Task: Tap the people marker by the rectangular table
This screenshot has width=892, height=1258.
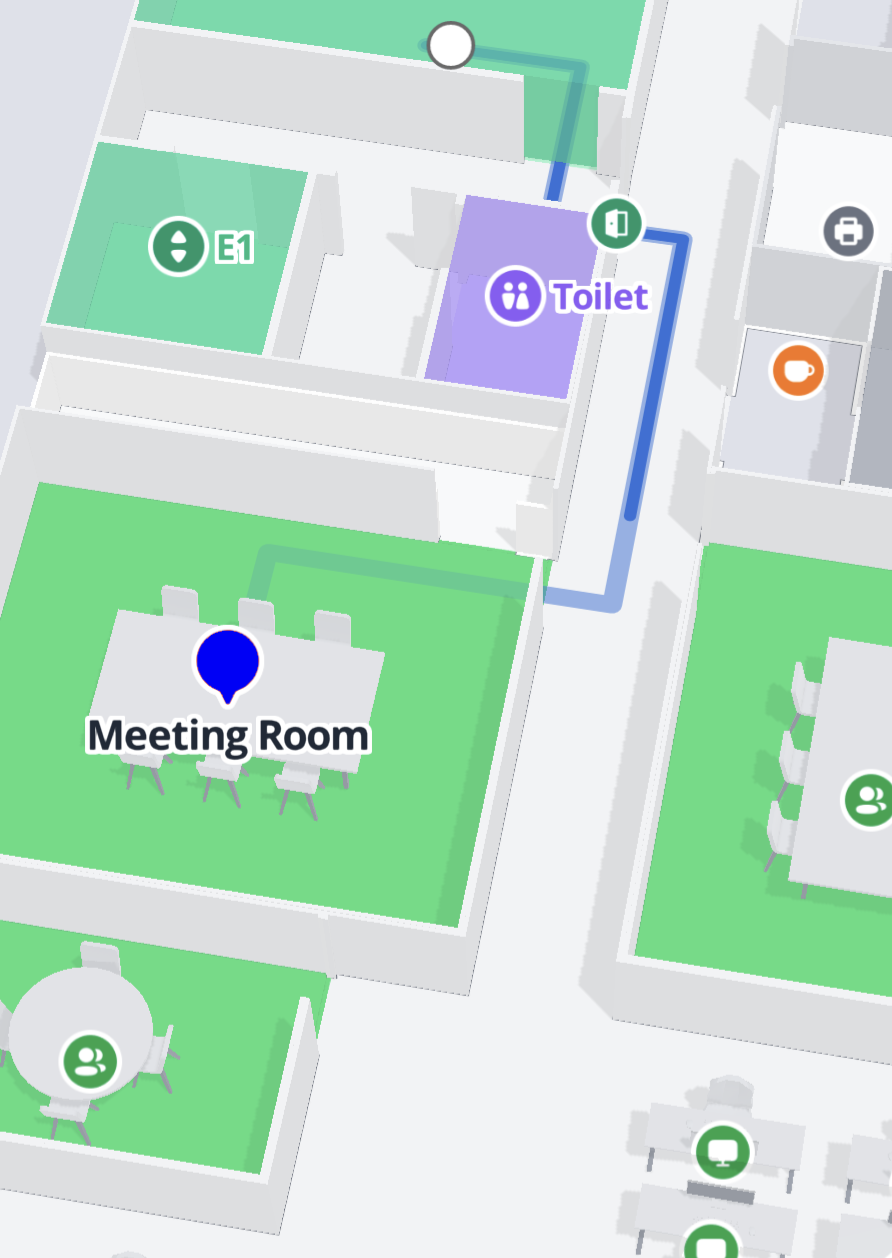Action: click(869, 799)
